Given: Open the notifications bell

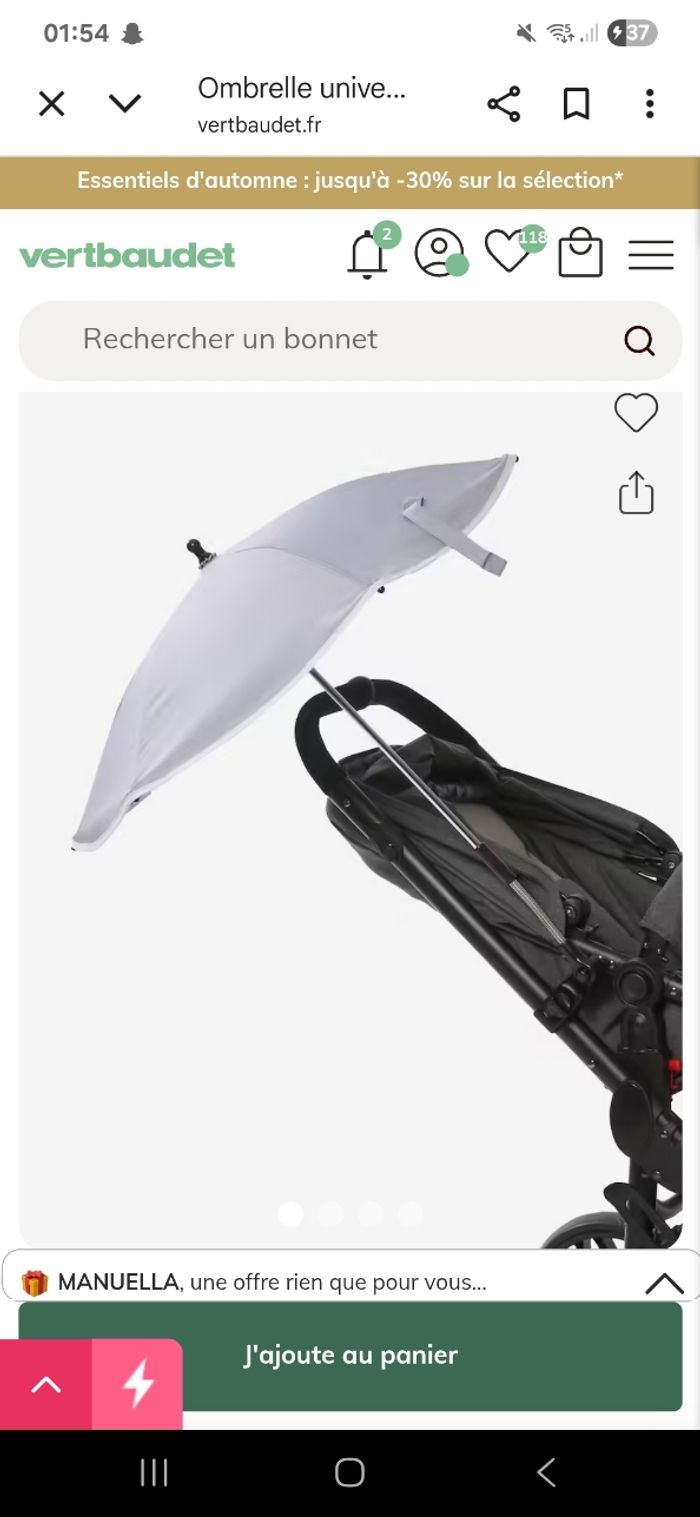Looking at the screenshot, I should [x=367, y=255].
